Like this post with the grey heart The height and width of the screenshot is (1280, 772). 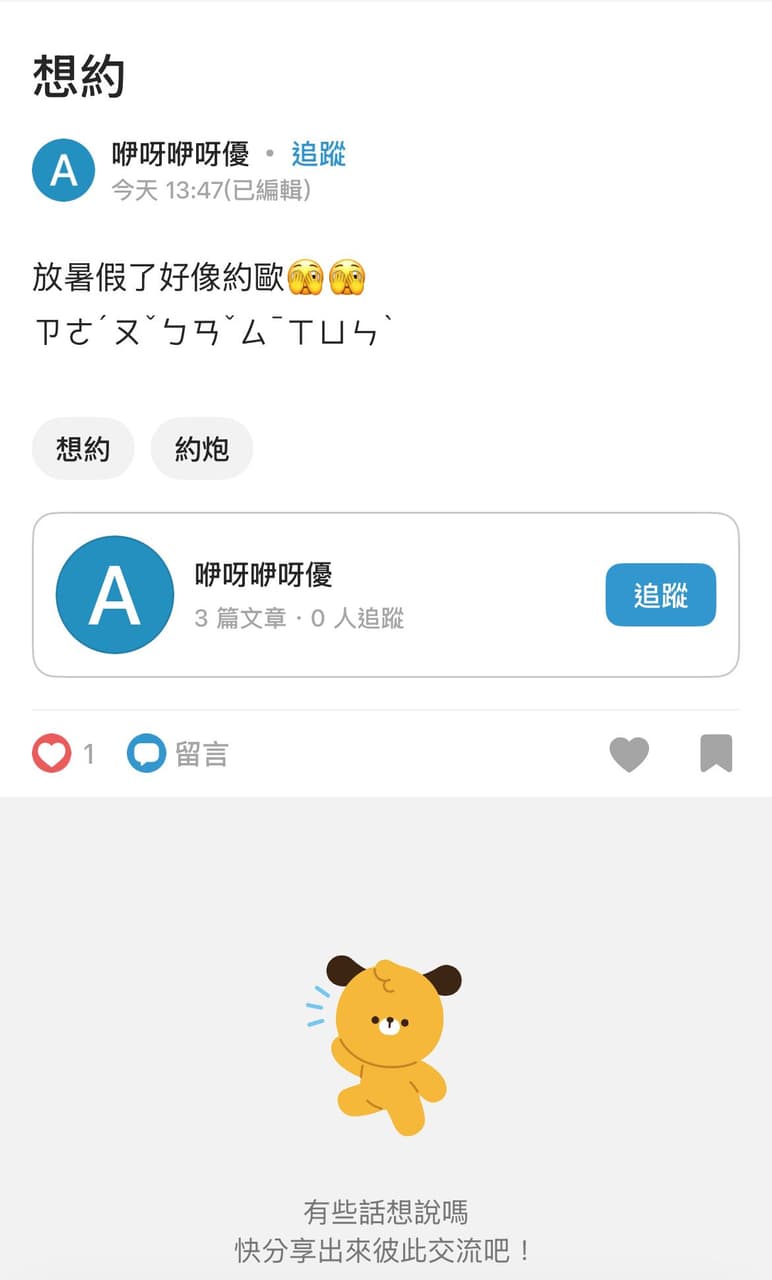click(x=629, y=754)
